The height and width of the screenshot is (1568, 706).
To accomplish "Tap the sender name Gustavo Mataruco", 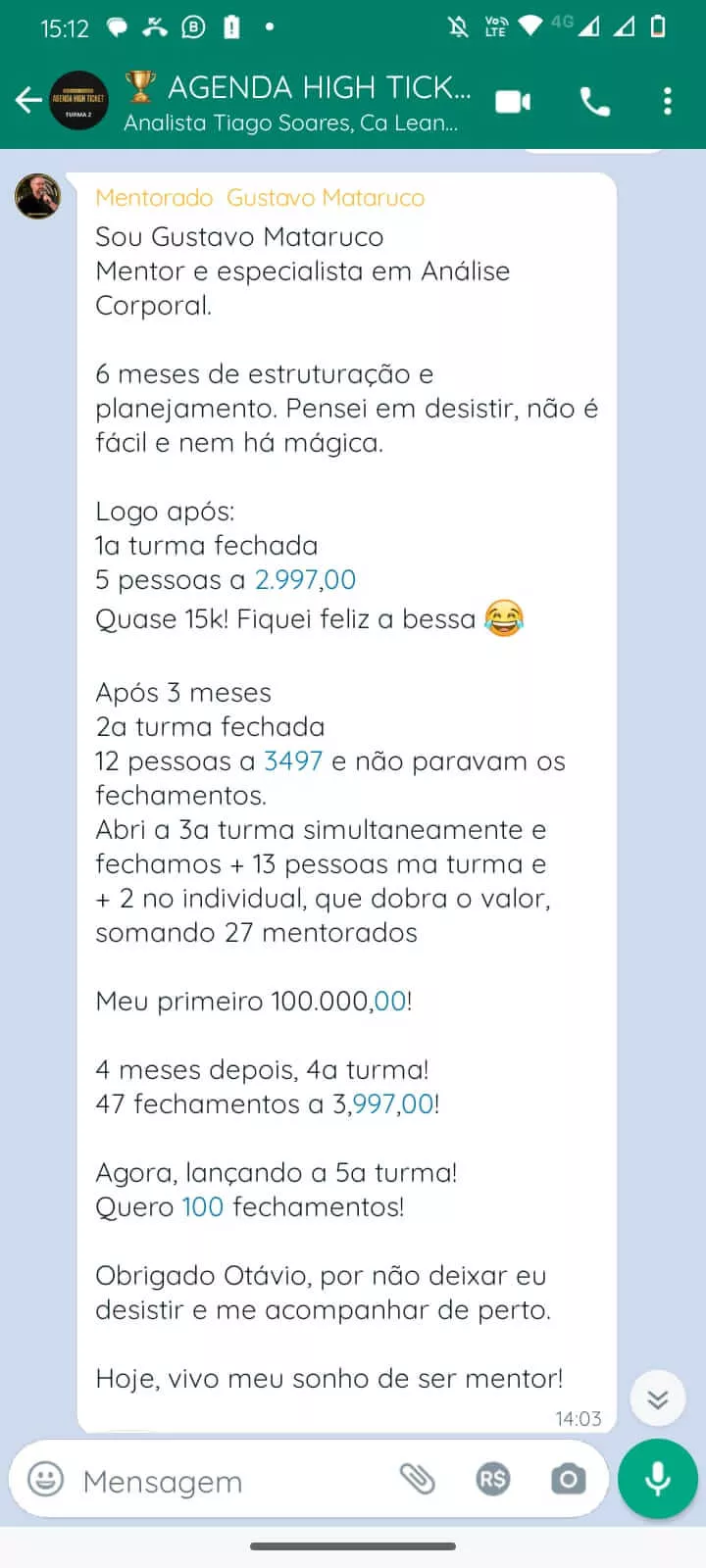I will (x=326, y=198).
